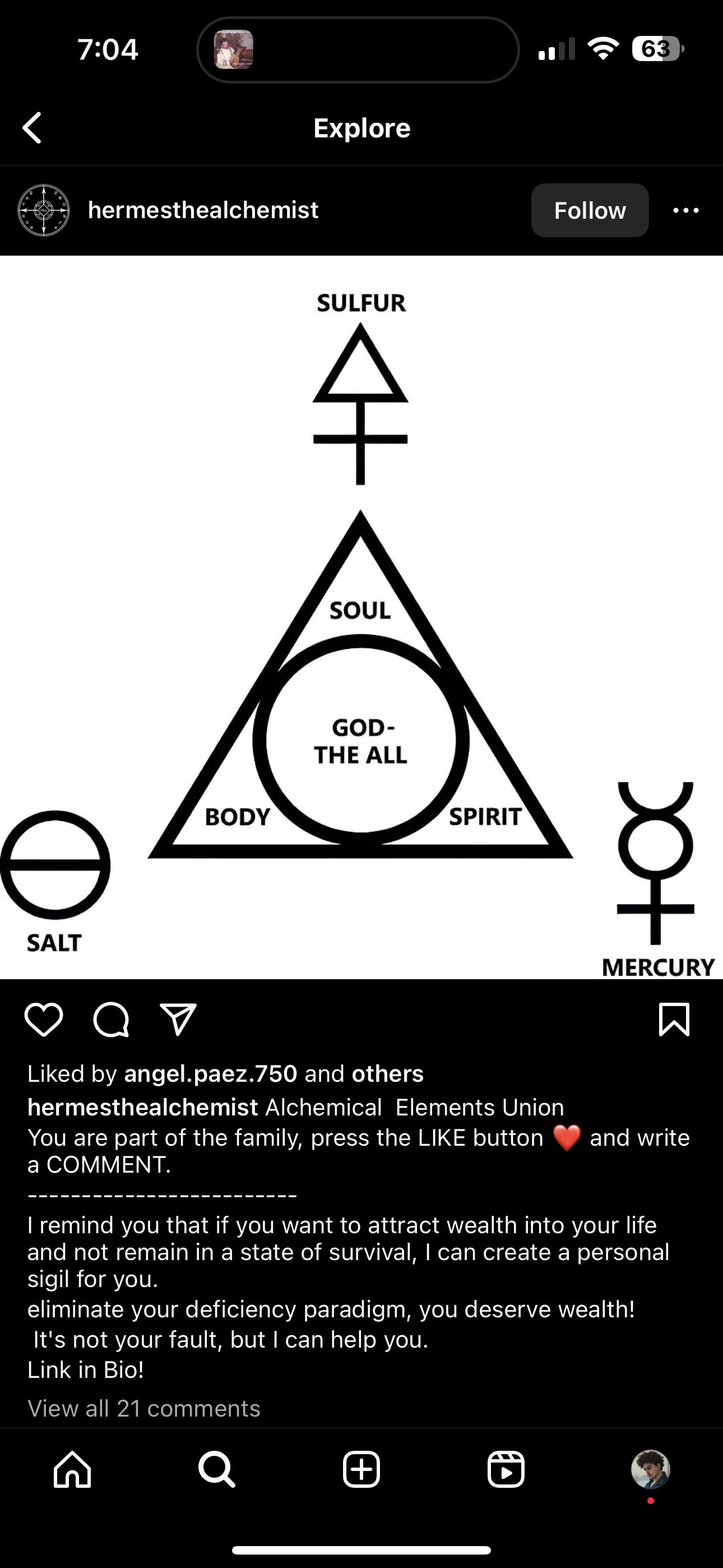Screen dimensions: 723x1568
Task: Open your profile tab
Action: tap(651, 1469)
